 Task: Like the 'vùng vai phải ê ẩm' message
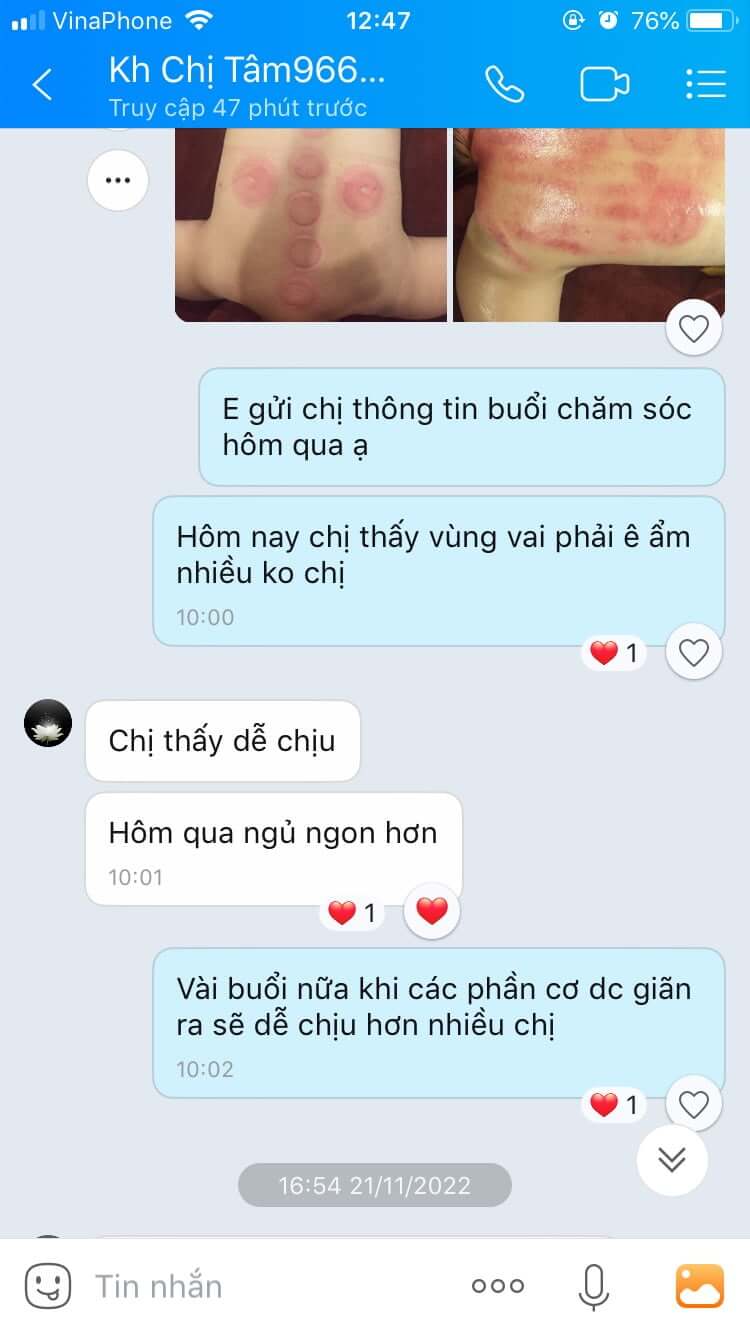tap(694, 652)
